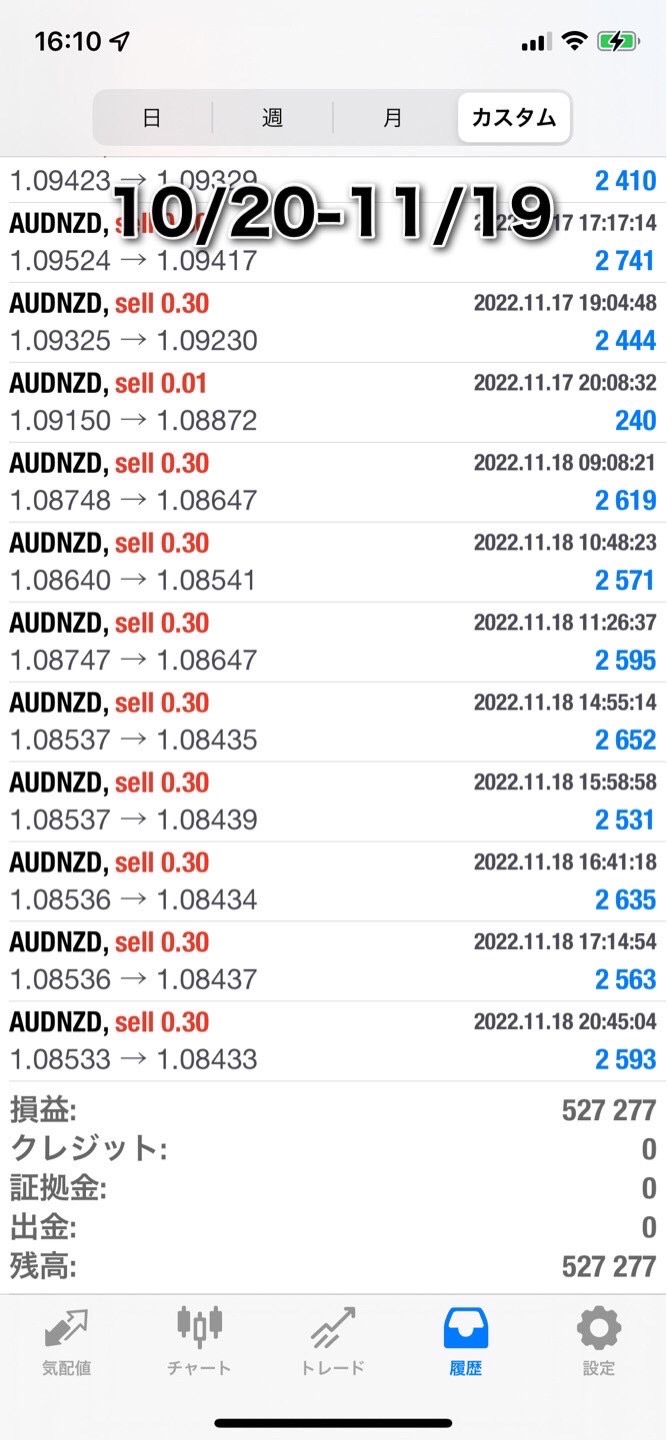The width and height of the screenshot is (667, 1441).
Task: Switch to the 日 period filter
Action: tap(152, 118)
